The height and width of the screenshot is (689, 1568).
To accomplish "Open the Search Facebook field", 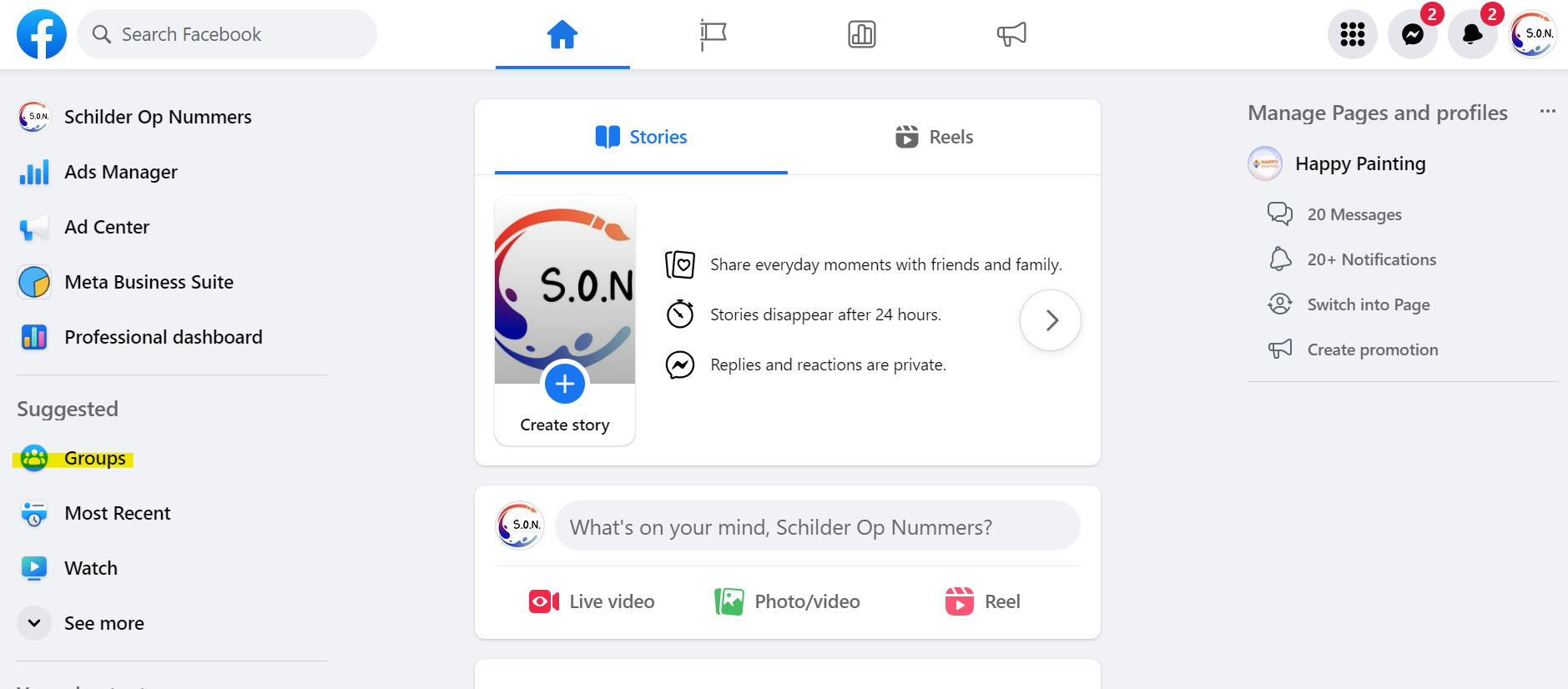I will click(227, 34).
